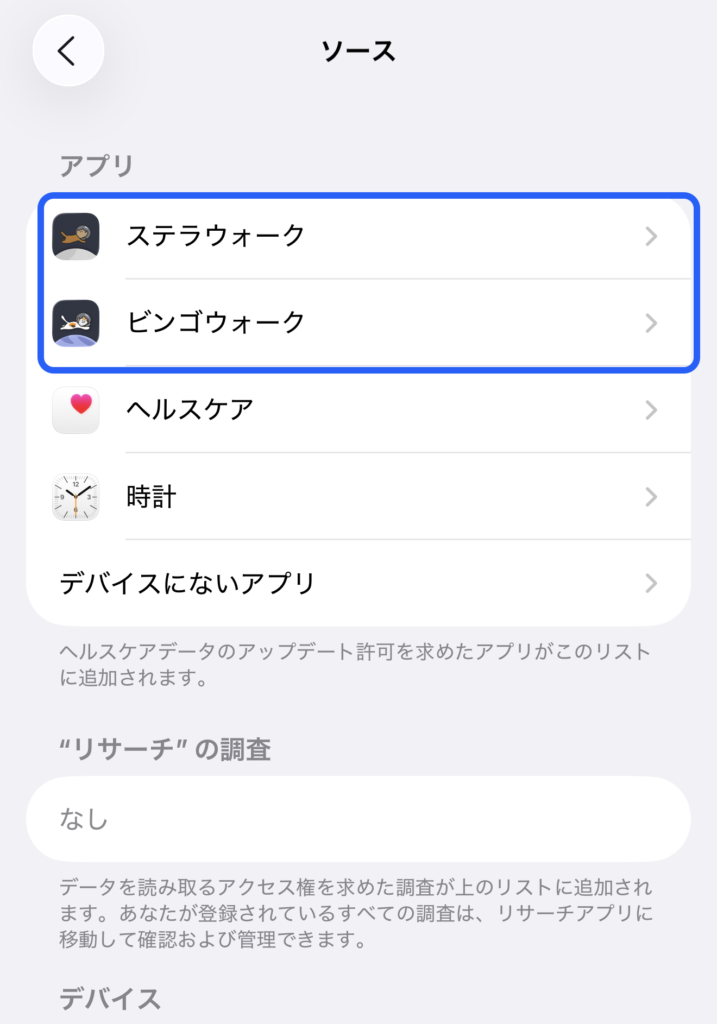Go back from the ソース screen
717x1024 pixels.
(68, 51)
